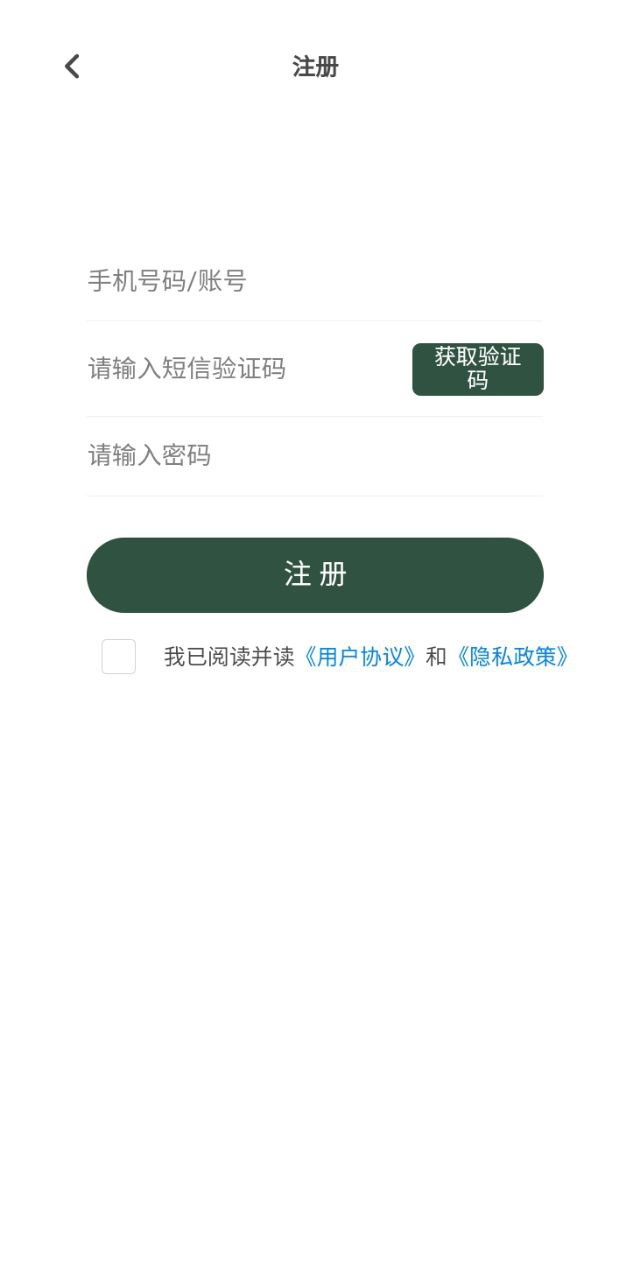Request code via 获取验证码 button
The width and height of the screenshot is (630, 1280).
pos(477,369)
